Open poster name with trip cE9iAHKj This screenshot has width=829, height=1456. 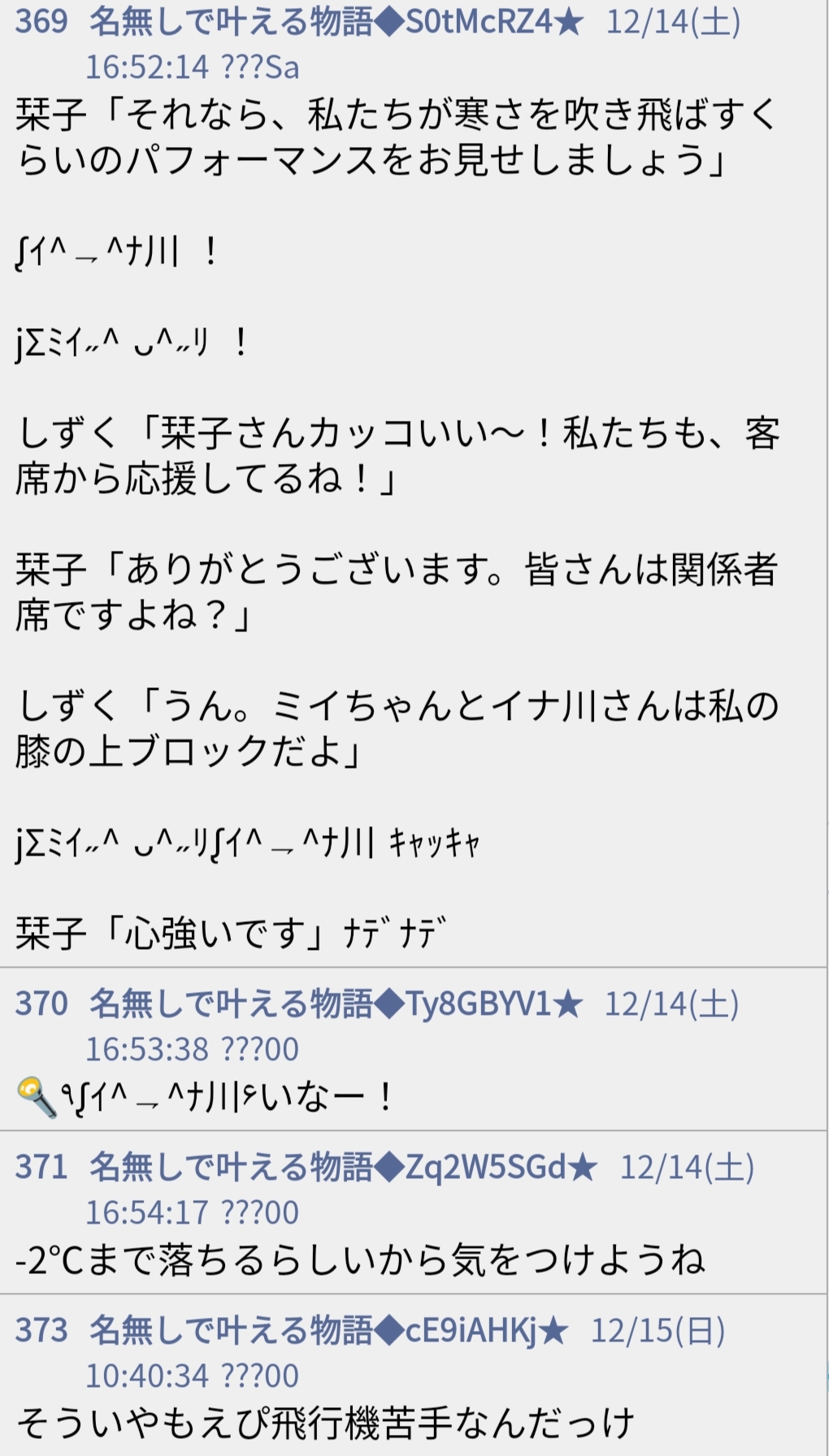coord(328,1331)
